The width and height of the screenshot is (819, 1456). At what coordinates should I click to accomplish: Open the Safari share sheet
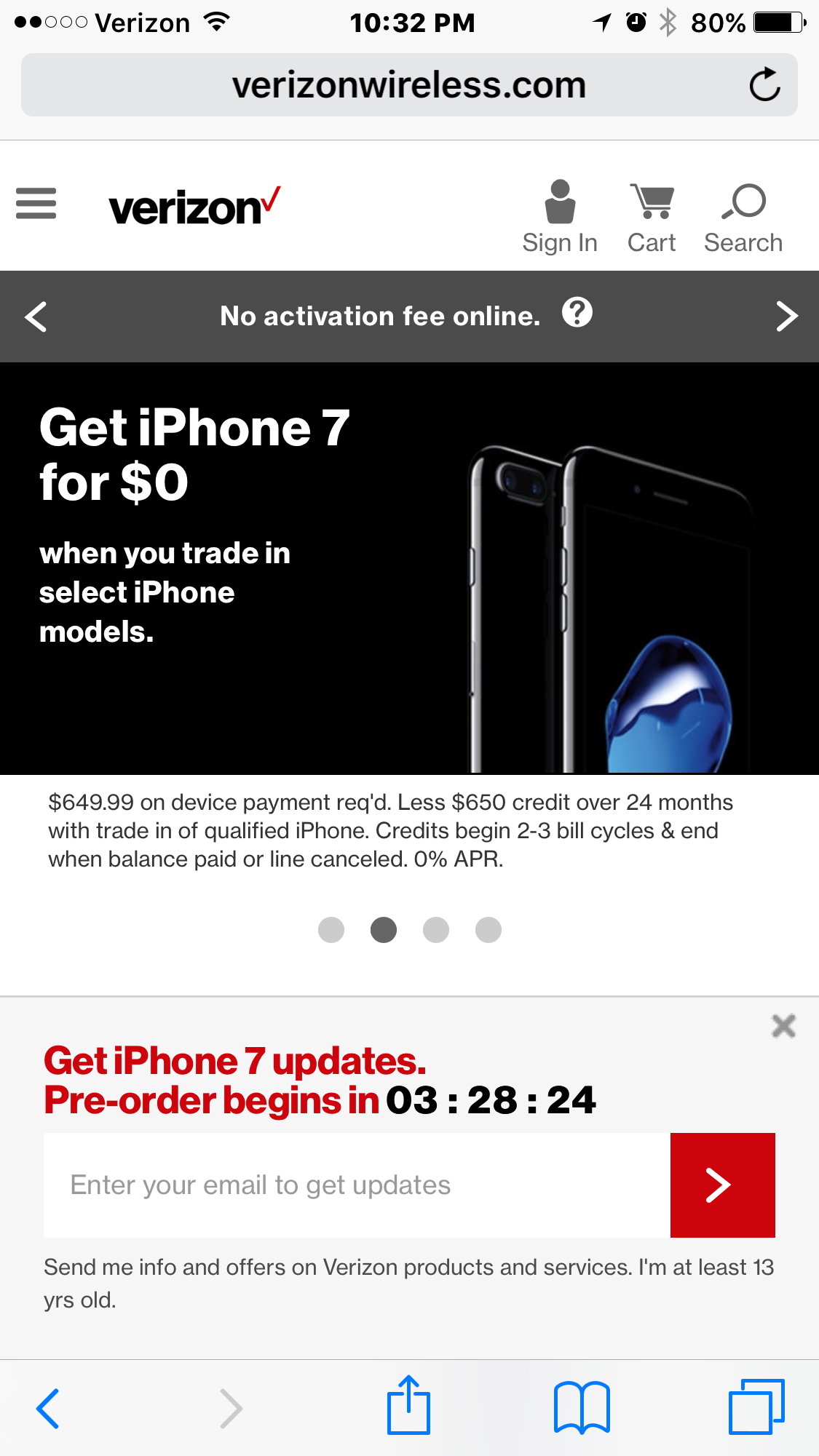pyautogui.click(x=409, y=1405)
